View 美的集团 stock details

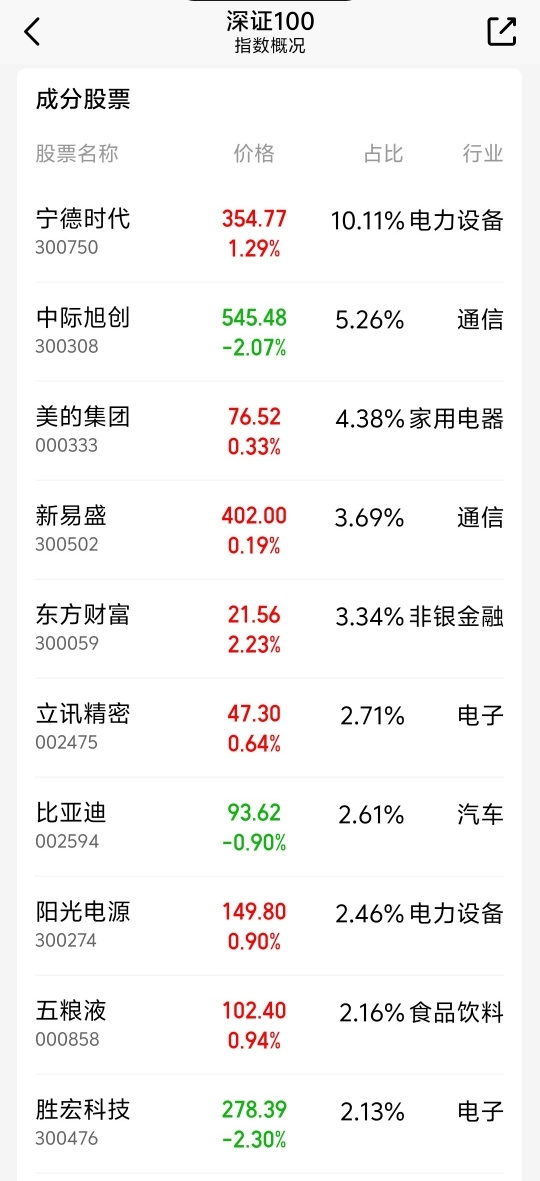coord(270,431)
